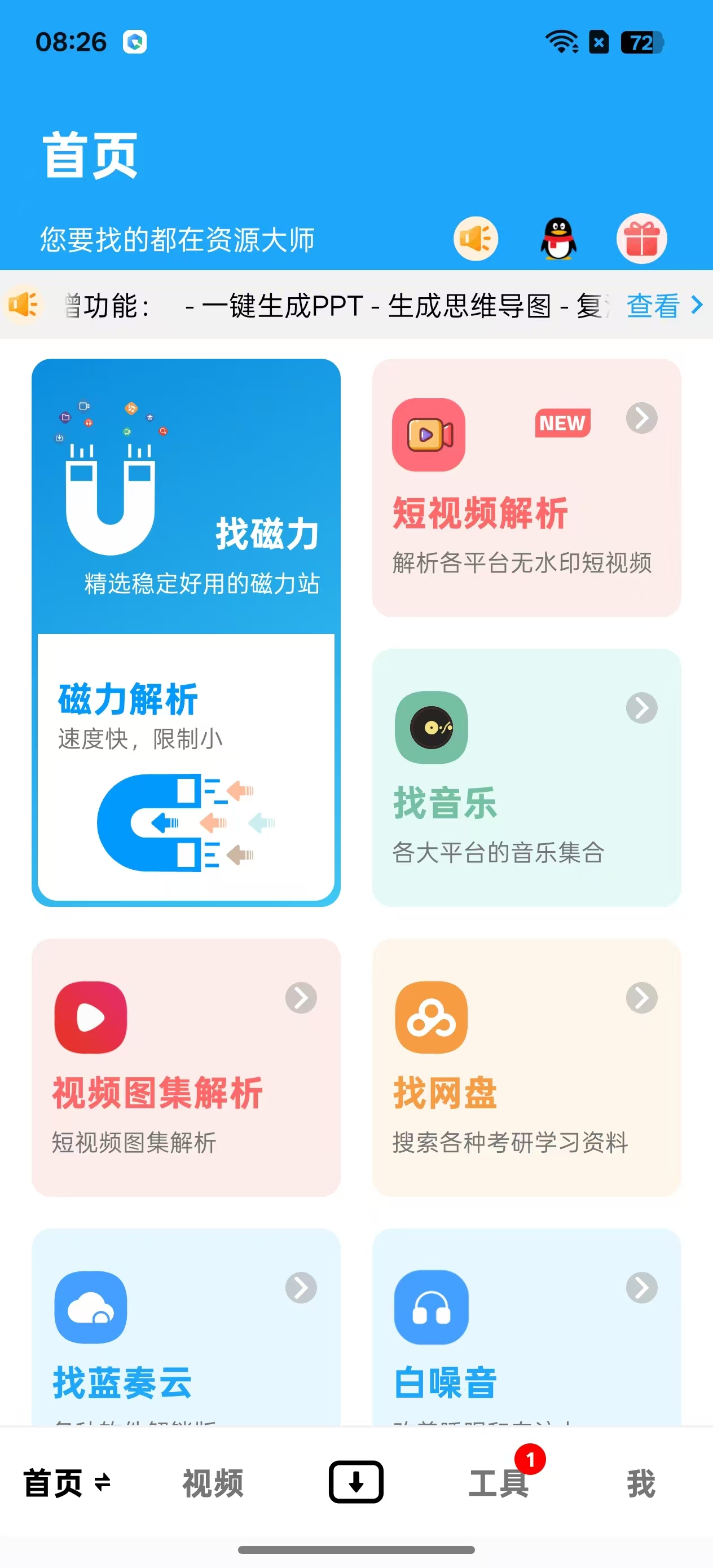This screenshot has height=1568, width=713.
Task: Open the 找音乐 music card
Action: (526, 777)
